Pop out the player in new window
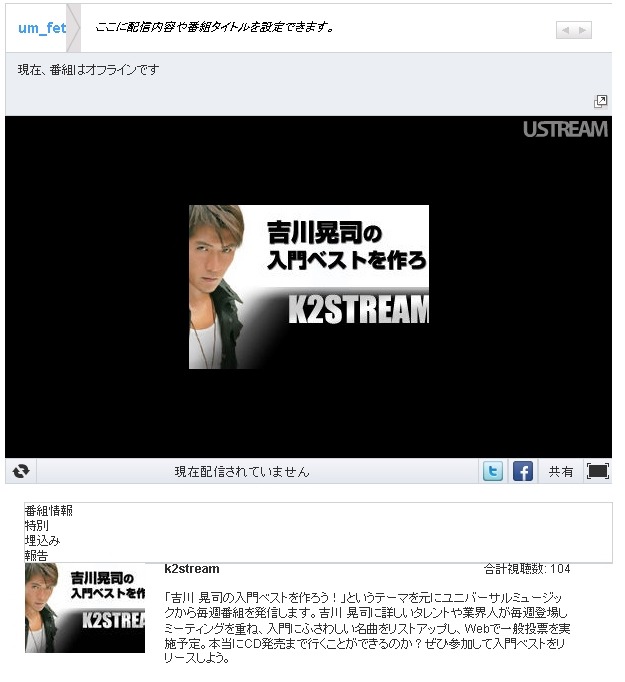 [600, 102]
